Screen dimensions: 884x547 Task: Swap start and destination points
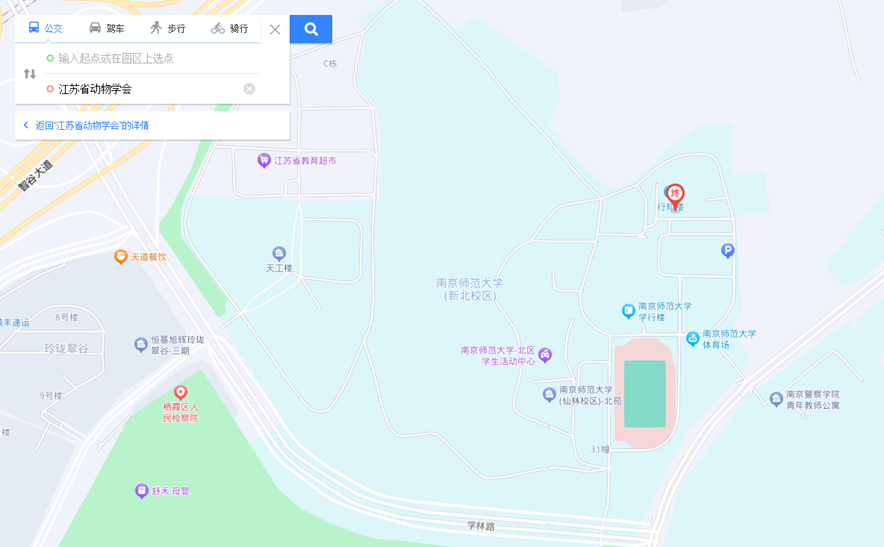coord(29,74)
